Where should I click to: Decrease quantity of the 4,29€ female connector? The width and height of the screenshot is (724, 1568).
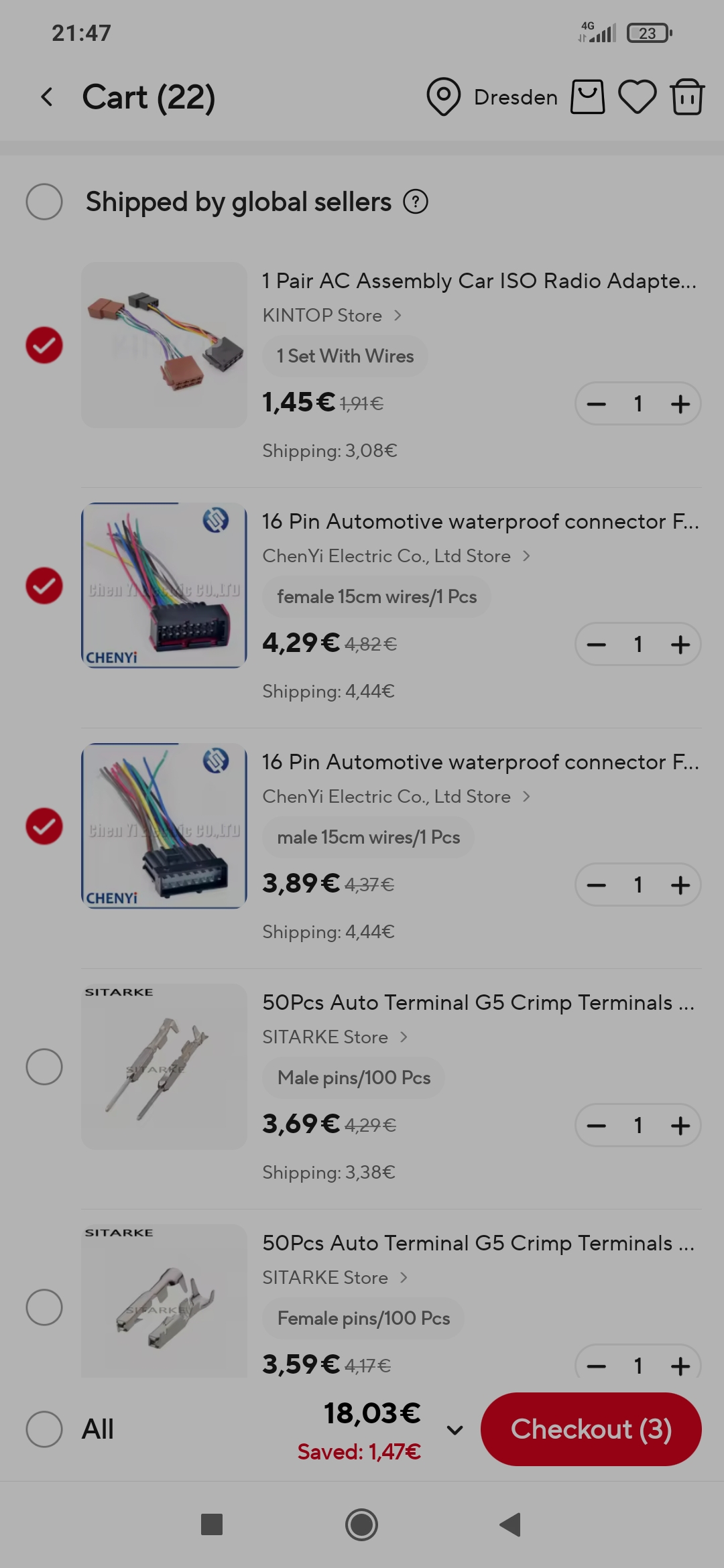coord(596,645)
